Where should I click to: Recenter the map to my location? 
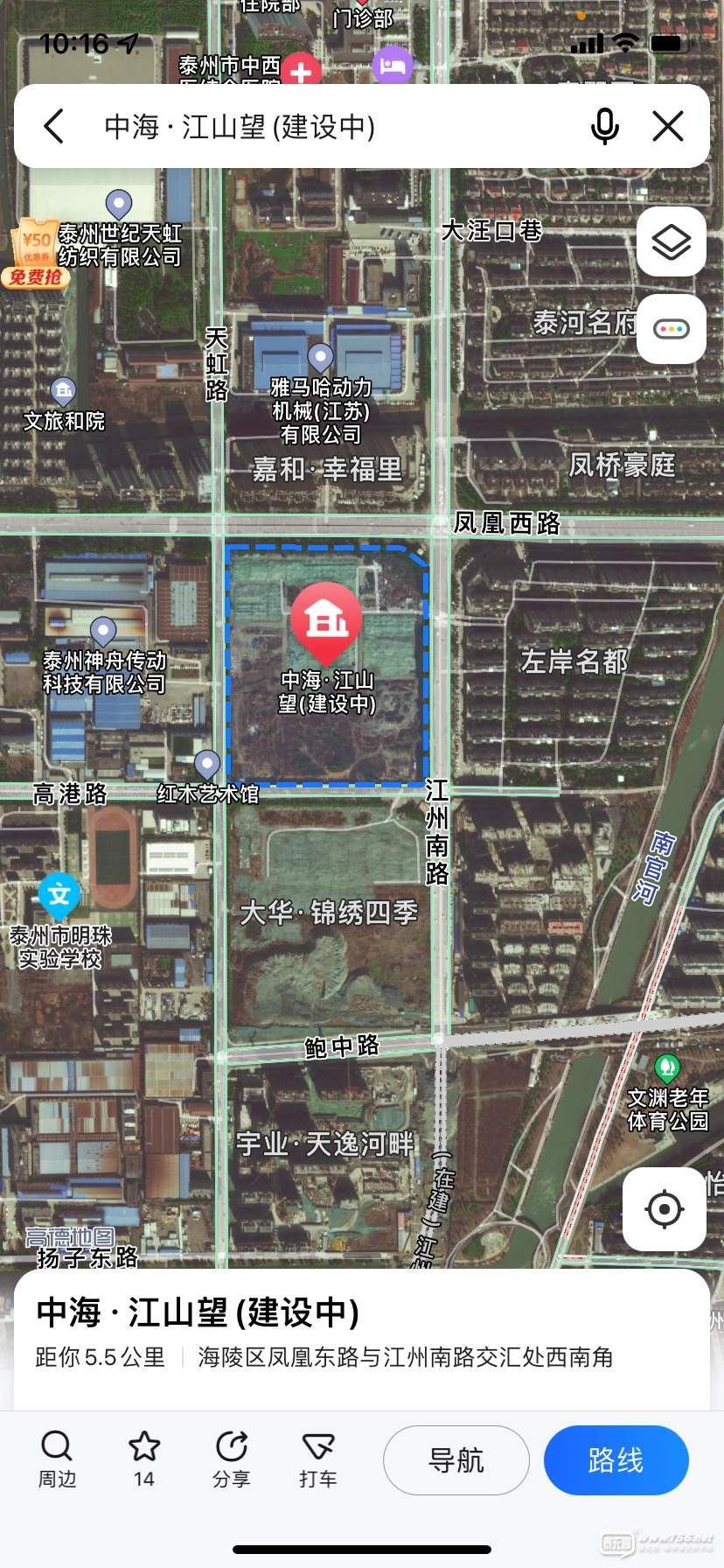[664, 1209]
